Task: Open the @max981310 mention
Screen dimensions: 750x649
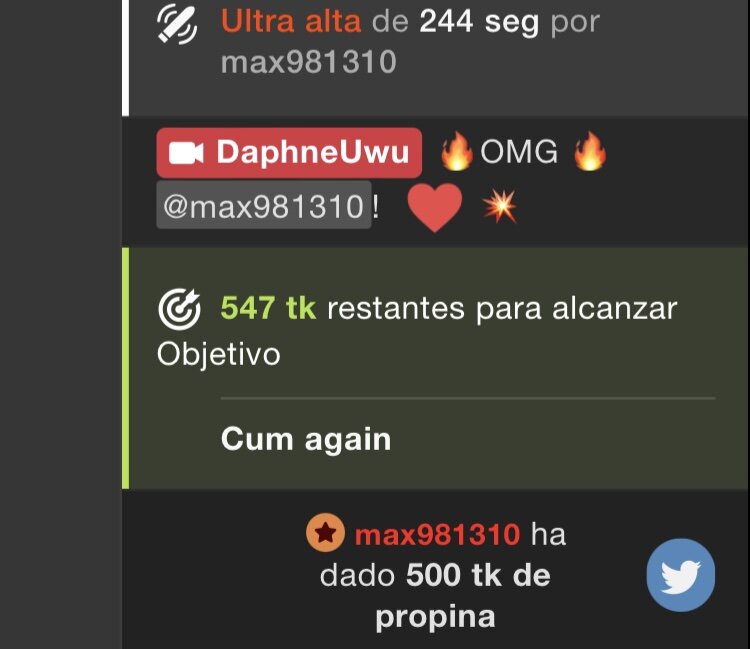Action: [x=264, y=207]
